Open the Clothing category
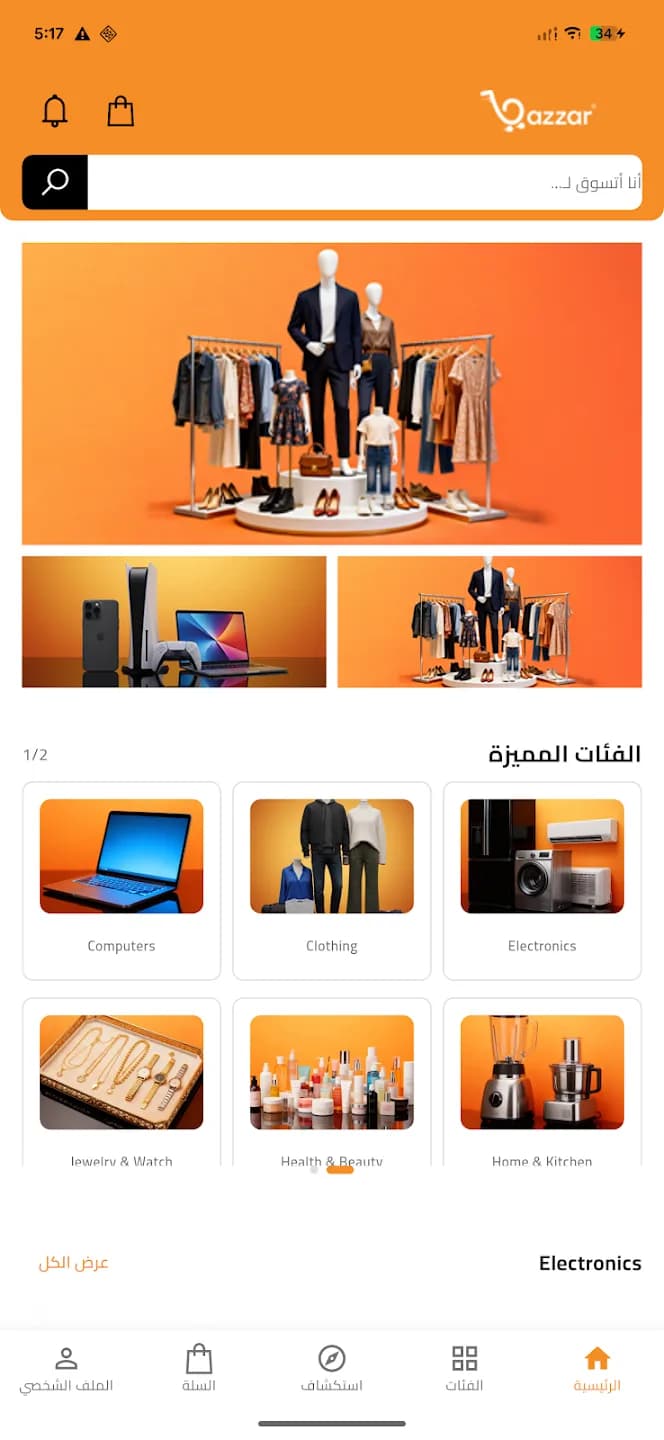The image size is (664, 1440). [332, 881]
